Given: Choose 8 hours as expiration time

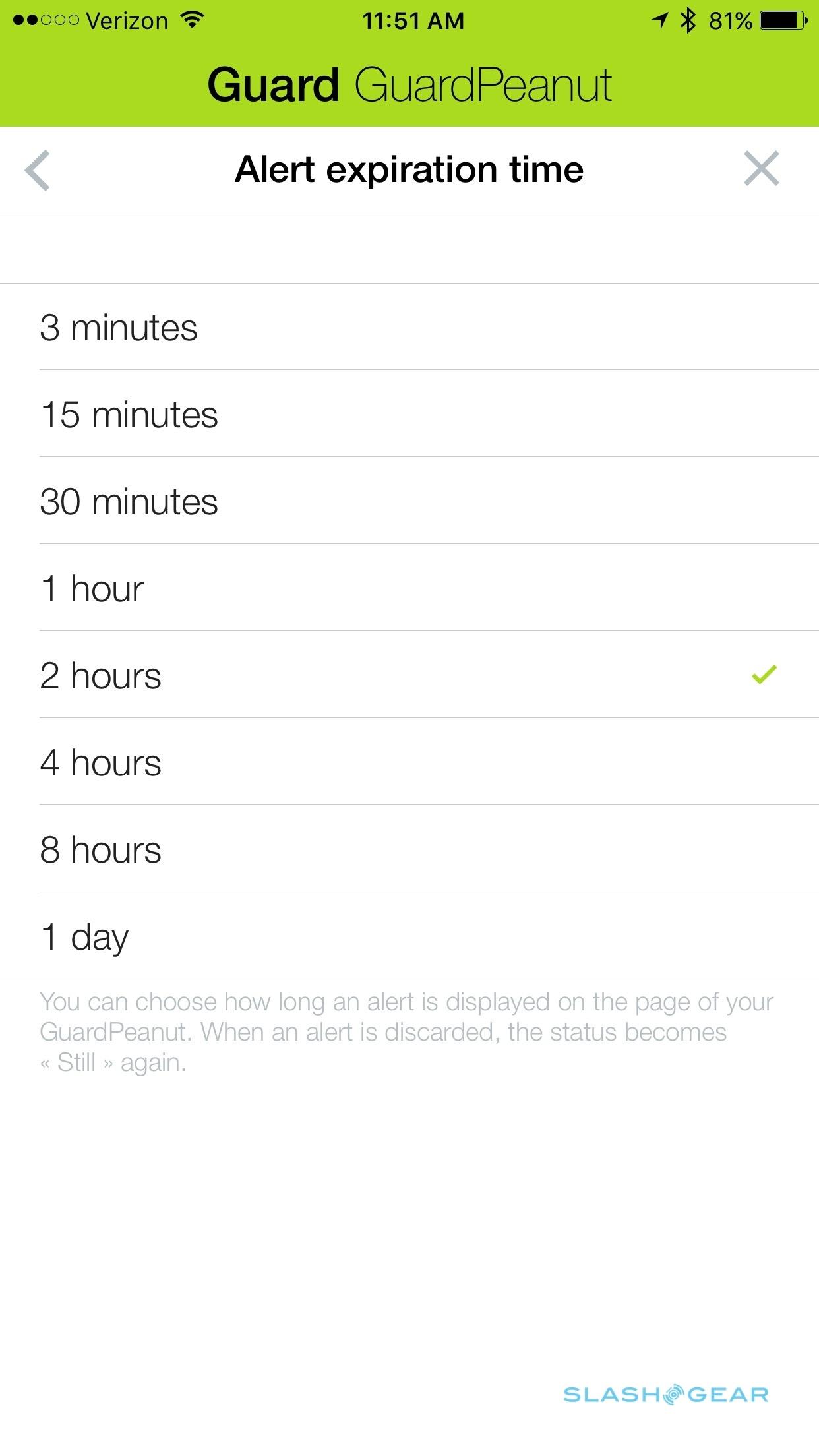Looking at the screenshot, I should (x=409, y=850).
